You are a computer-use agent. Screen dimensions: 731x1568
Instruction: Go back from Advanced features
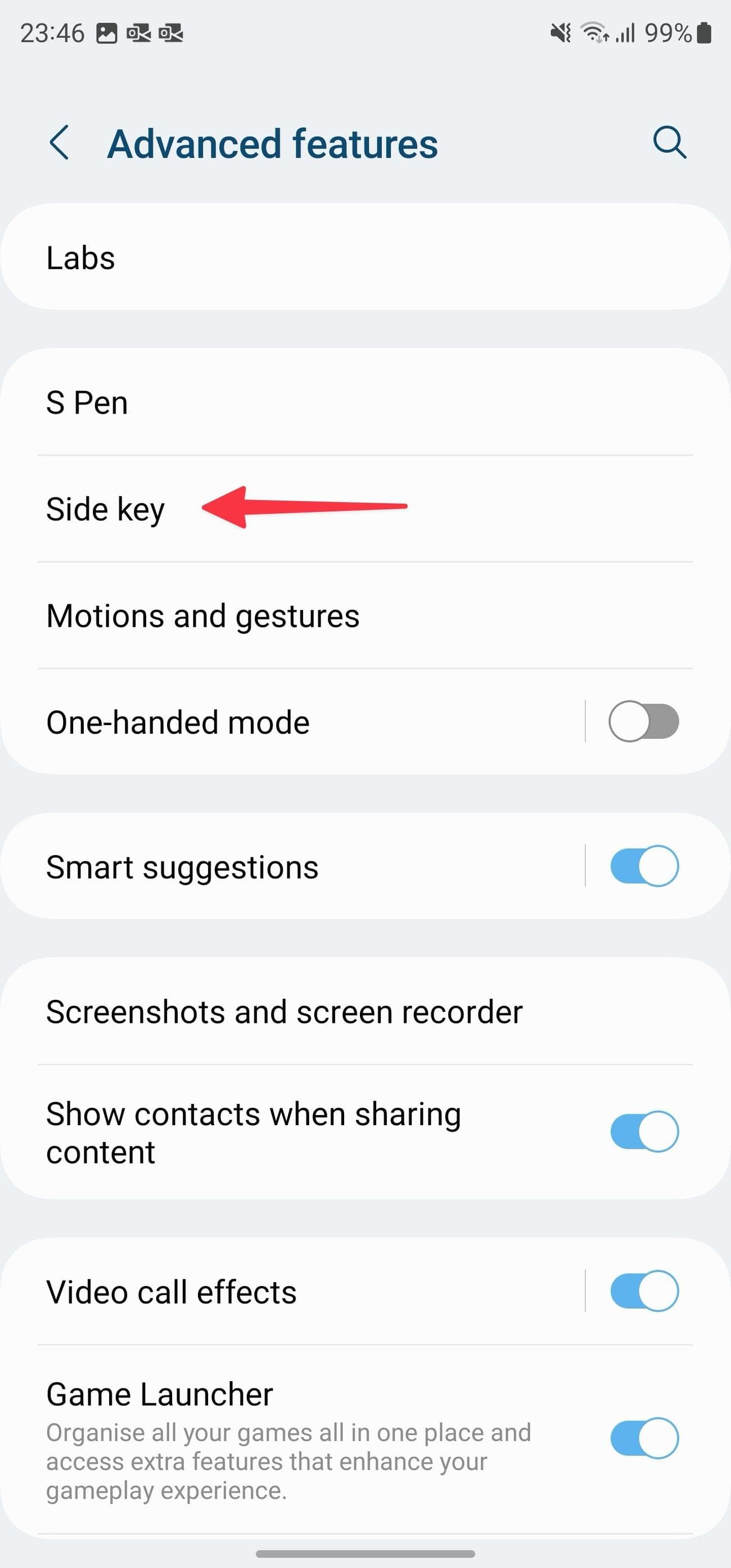(x=60, y=143)
